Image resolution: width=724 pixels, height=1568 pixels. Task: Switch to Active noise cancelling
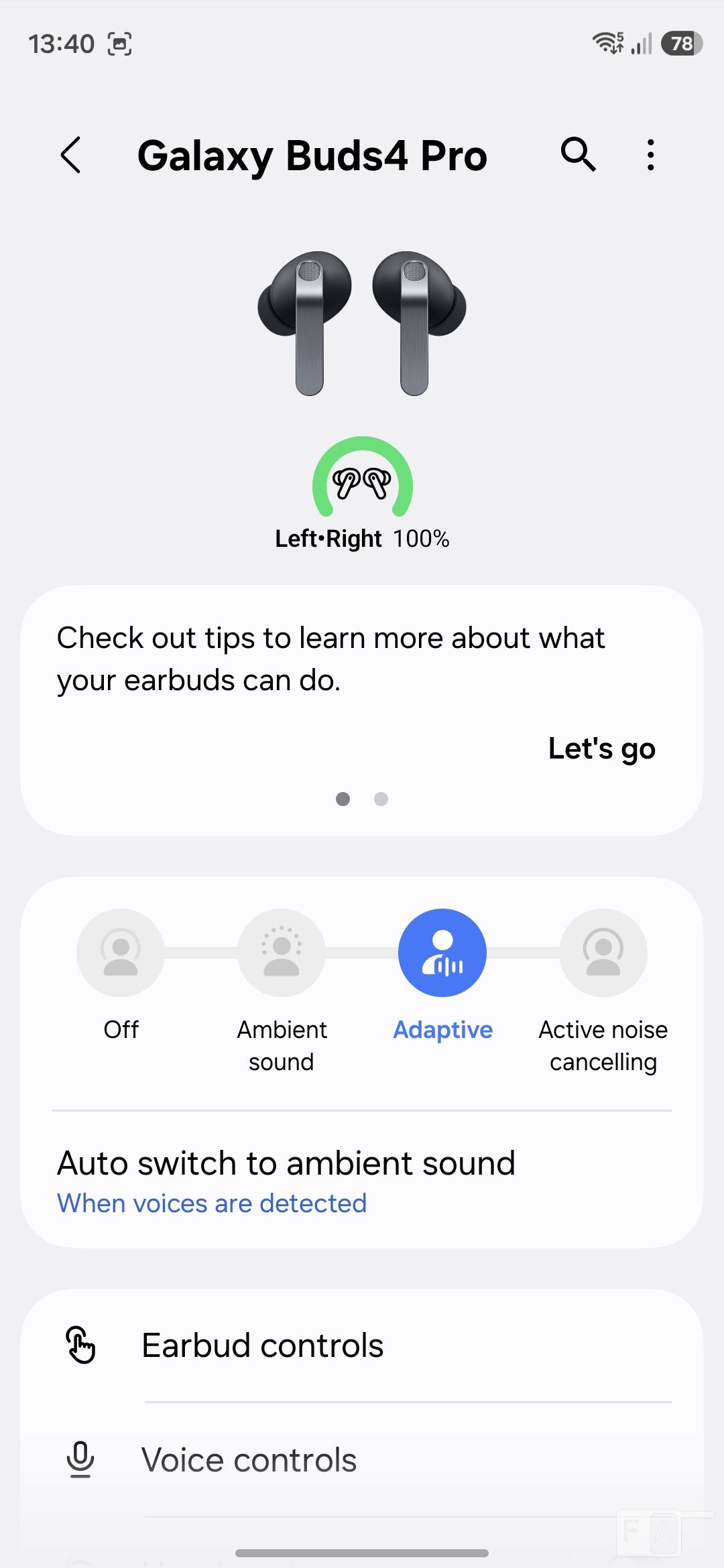(603, 953)
